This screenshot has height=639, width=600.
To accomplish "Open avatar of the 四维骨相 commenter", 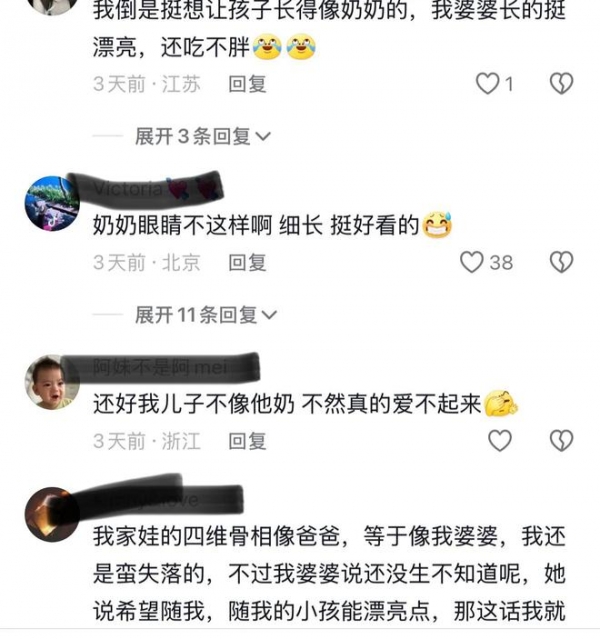I will [51, 514].
